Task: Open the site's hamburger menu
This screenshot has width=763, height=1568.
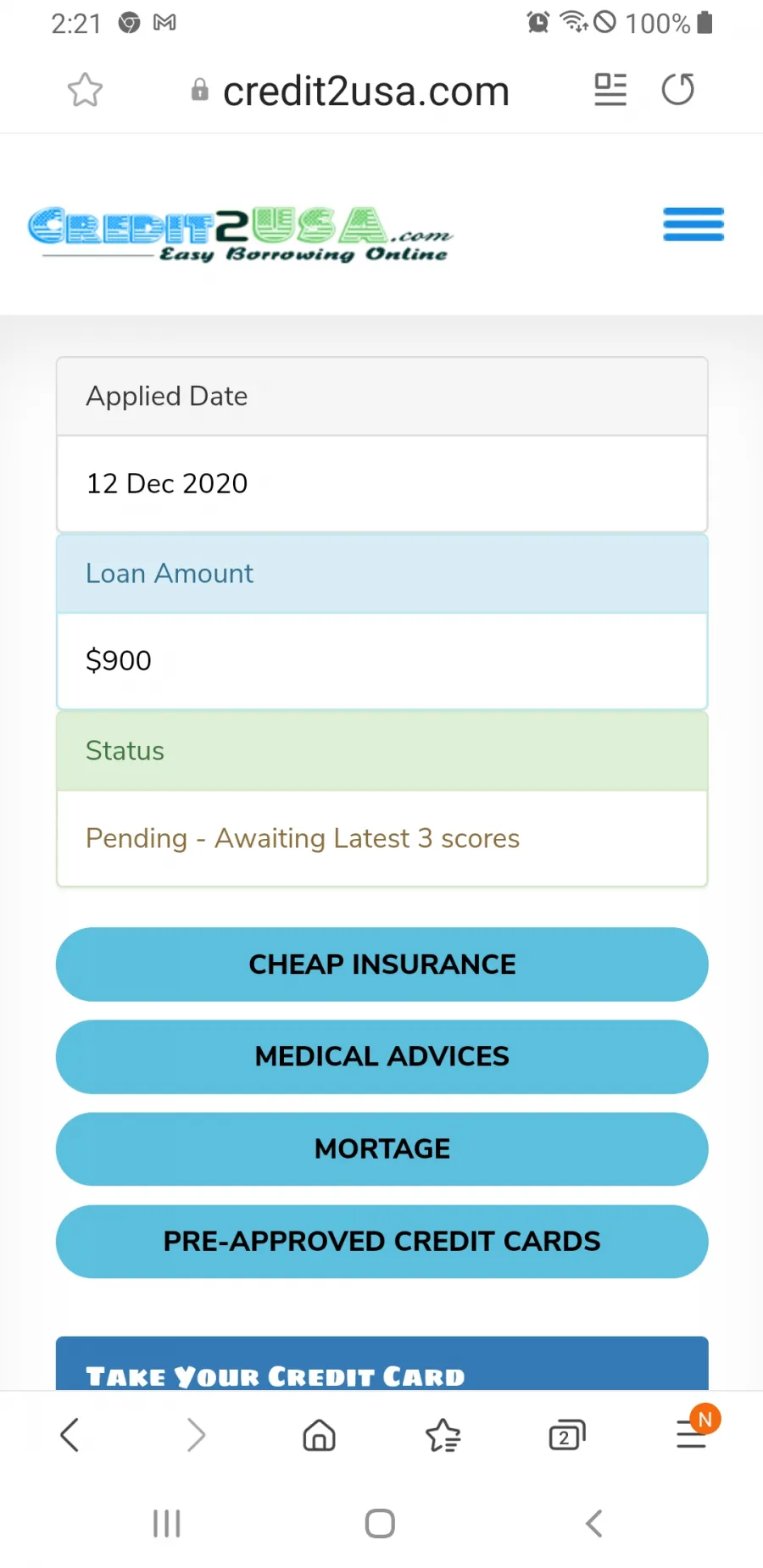Action: tap(693, 225)
